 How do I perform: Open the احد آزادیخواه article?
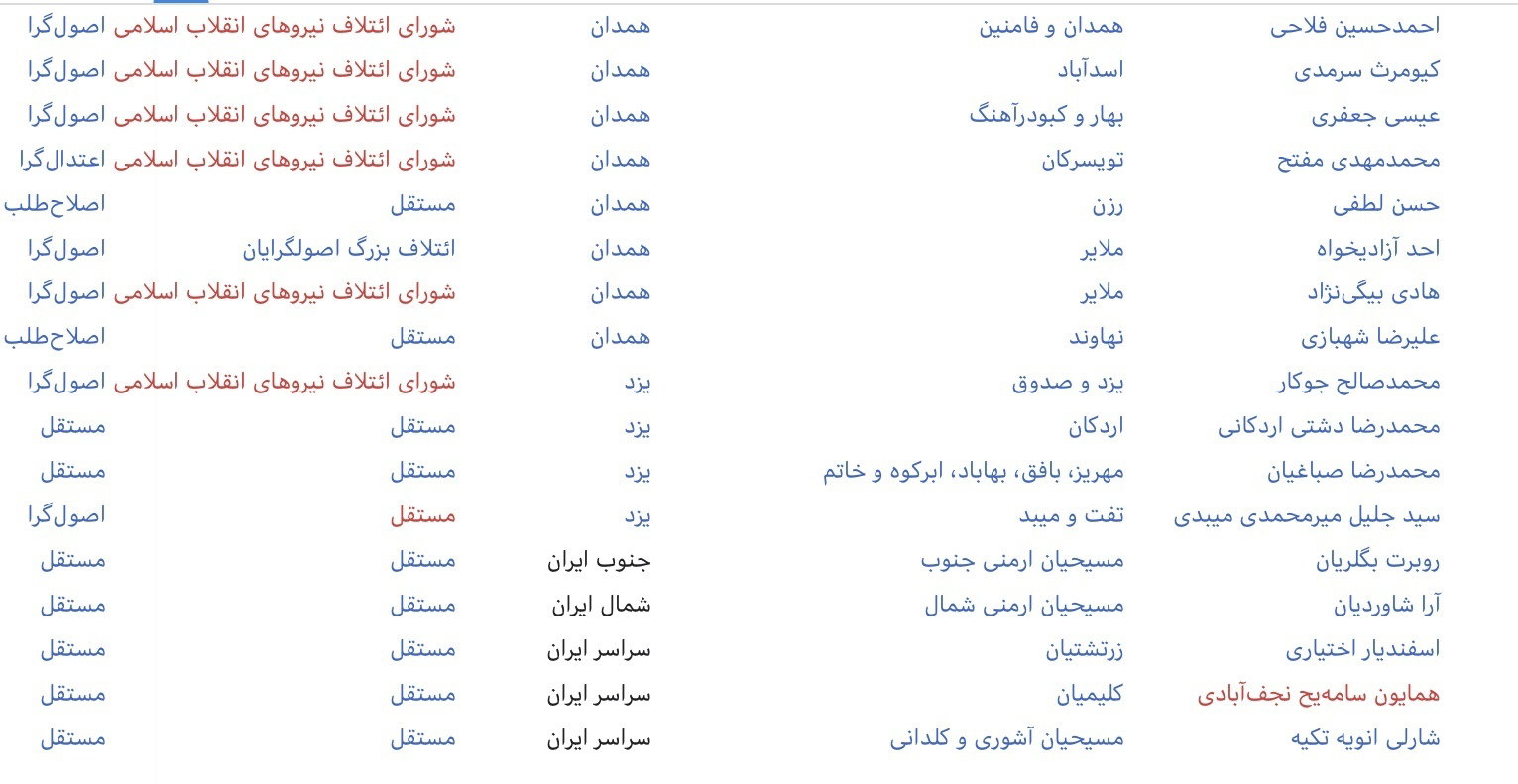click(x=1377, y=249)
